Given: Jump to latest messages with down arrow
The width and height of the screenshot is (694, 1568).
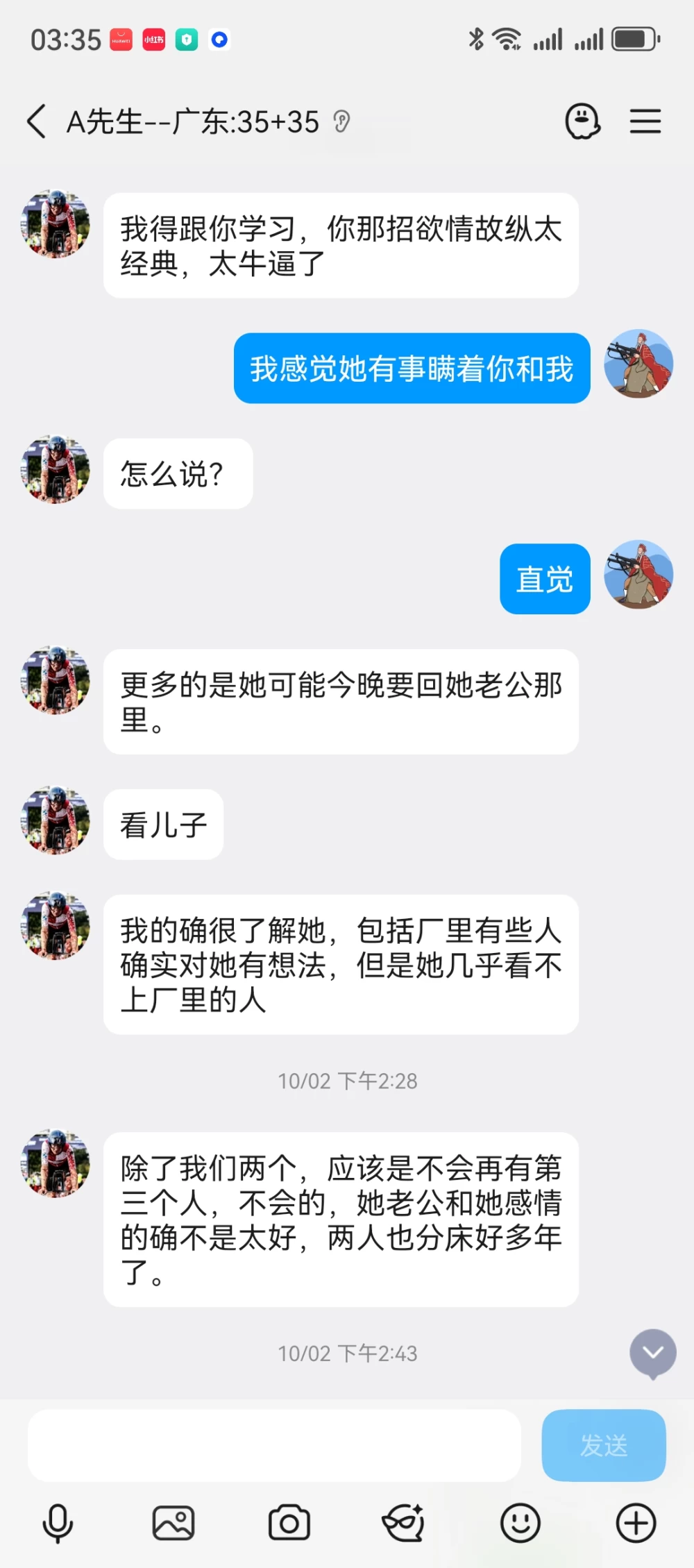Looking at the screenshot, I should point(653,1353).
